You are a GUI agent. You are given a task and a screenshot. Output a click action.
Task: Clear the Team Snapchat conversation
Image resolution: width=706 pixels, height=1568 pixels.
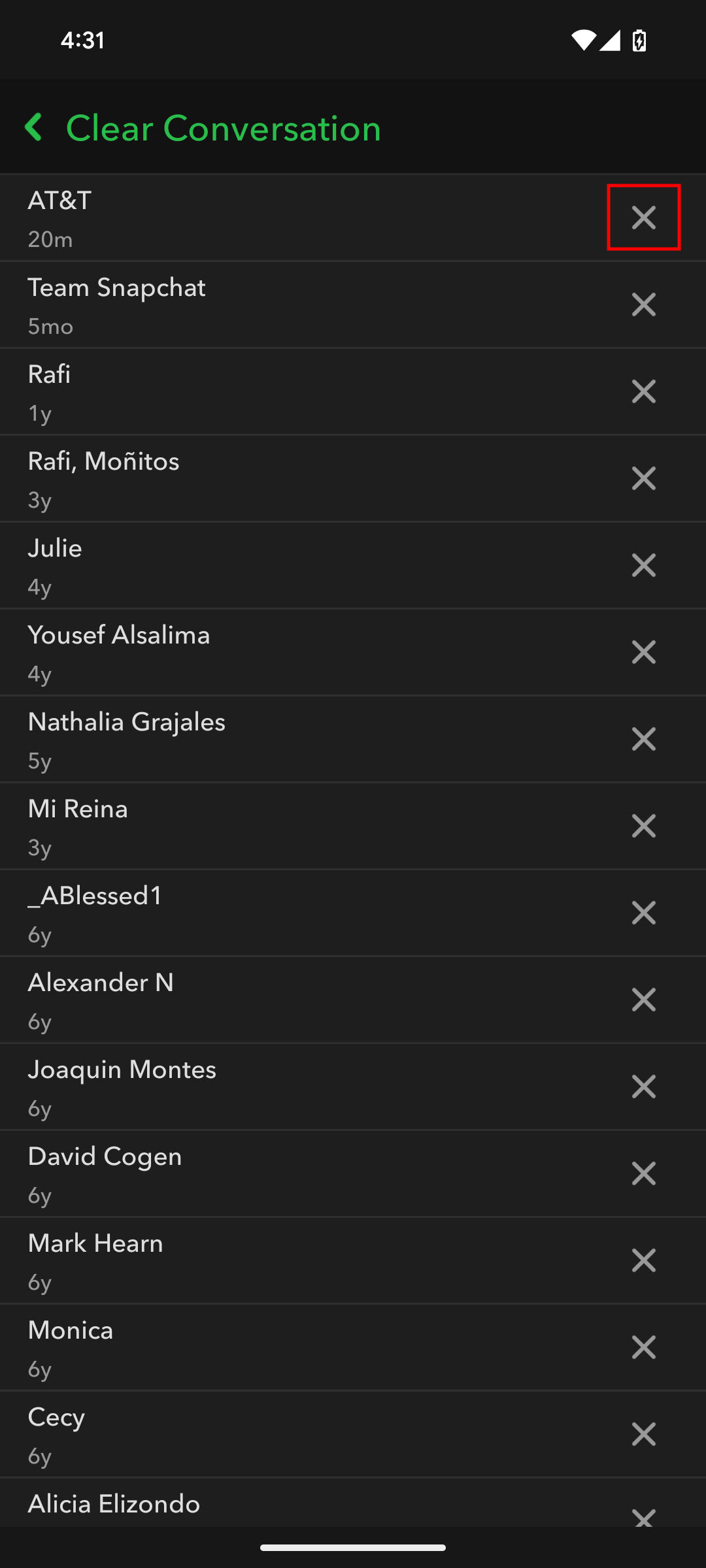(644, 304)
